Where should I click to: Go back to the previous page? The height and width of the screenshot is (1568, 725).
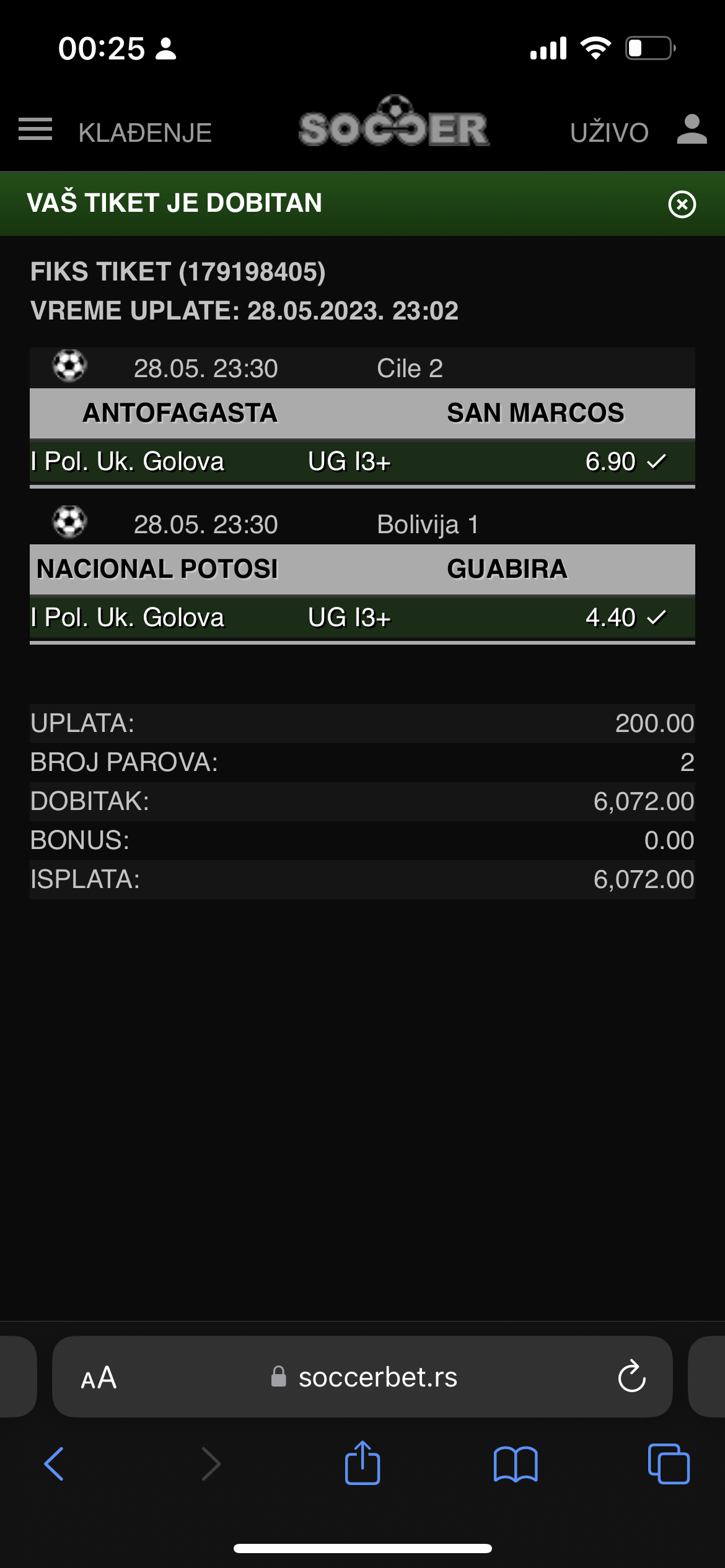coord(54,1464)
